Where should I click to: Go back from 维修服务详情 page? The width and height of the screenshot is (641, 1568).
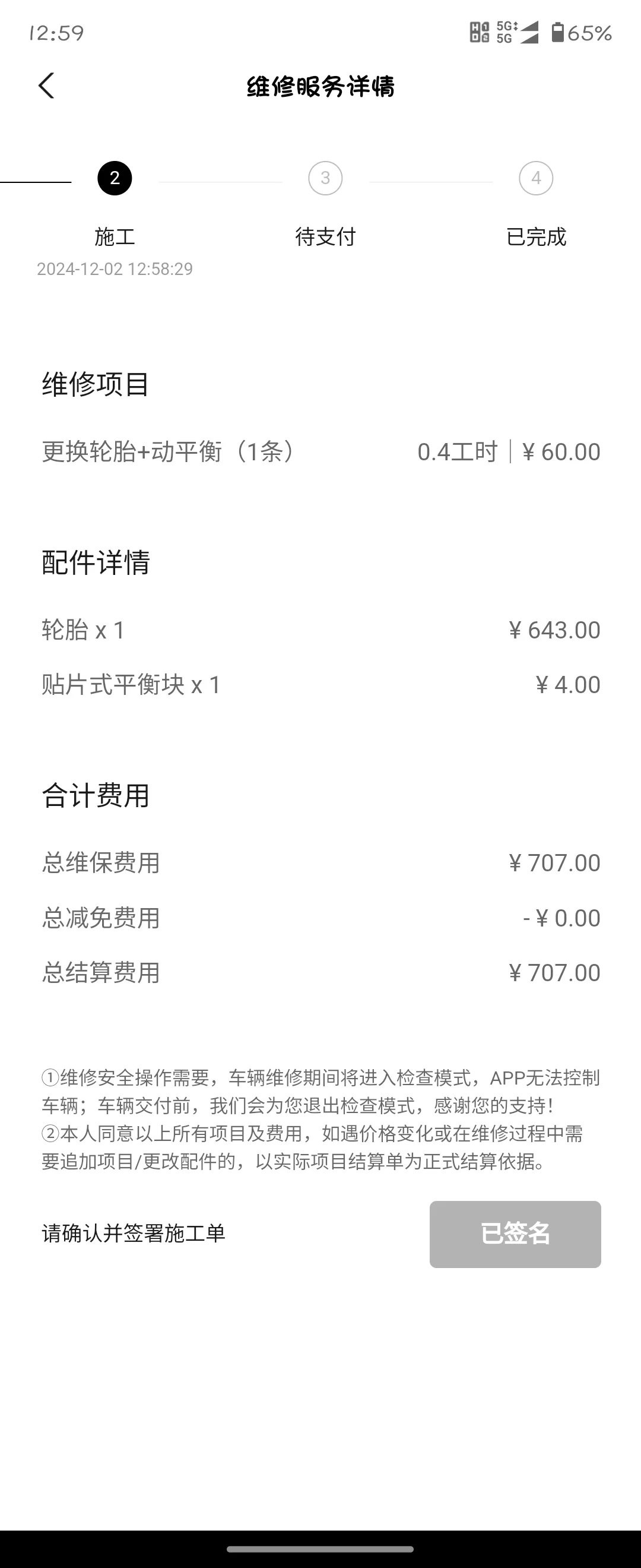46,86
